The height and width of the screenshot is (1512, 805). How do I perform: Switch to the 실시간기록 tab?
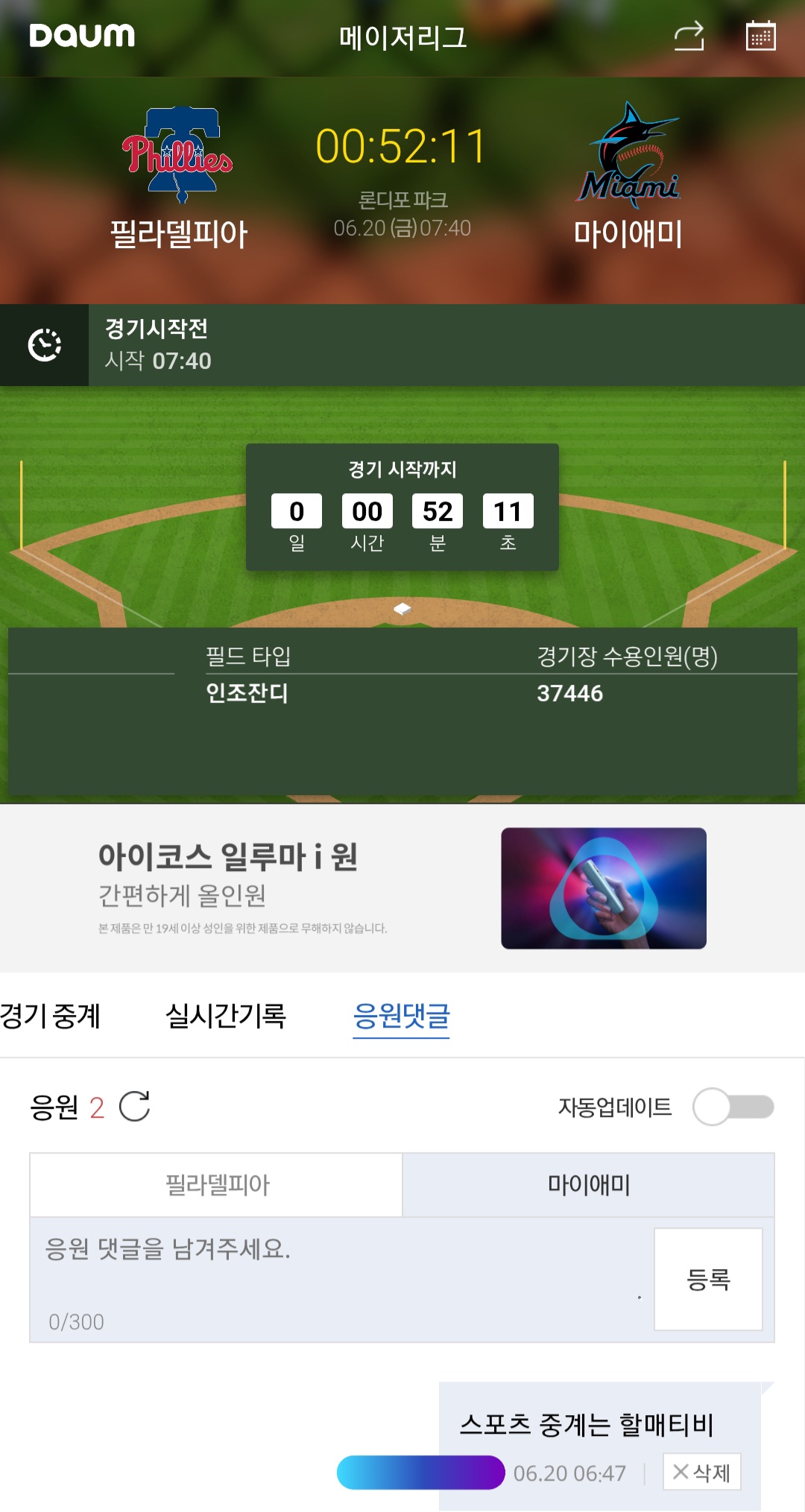[x=225, y=1016]
